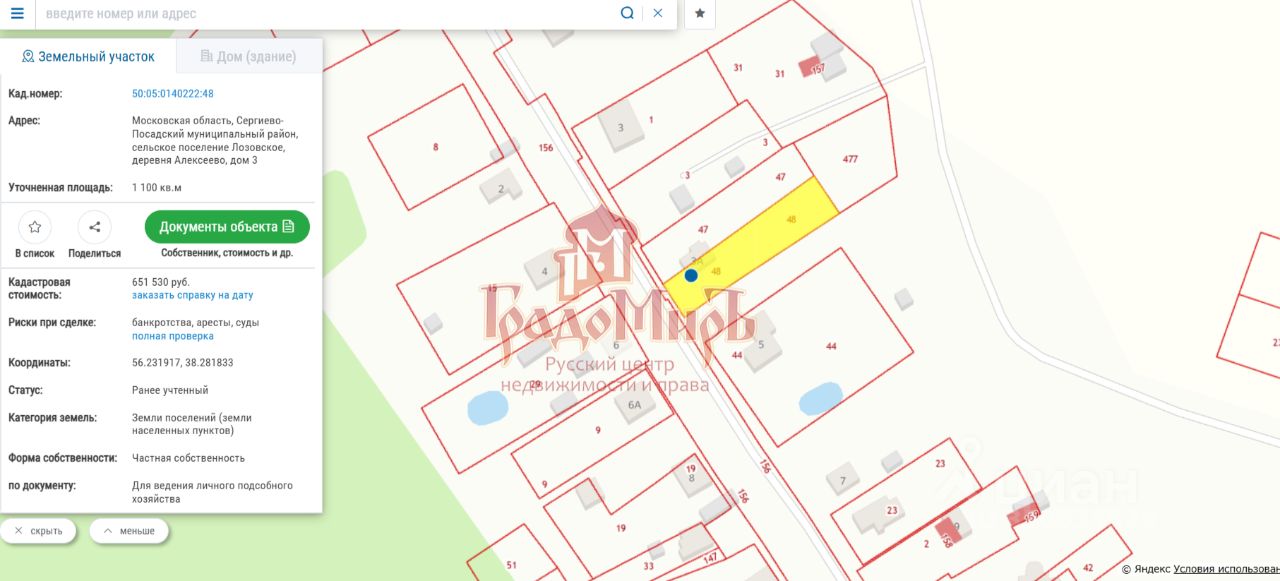Open the полная проверка link
This screenshot has height=581, width=1280.
click(x=172, y=336)
